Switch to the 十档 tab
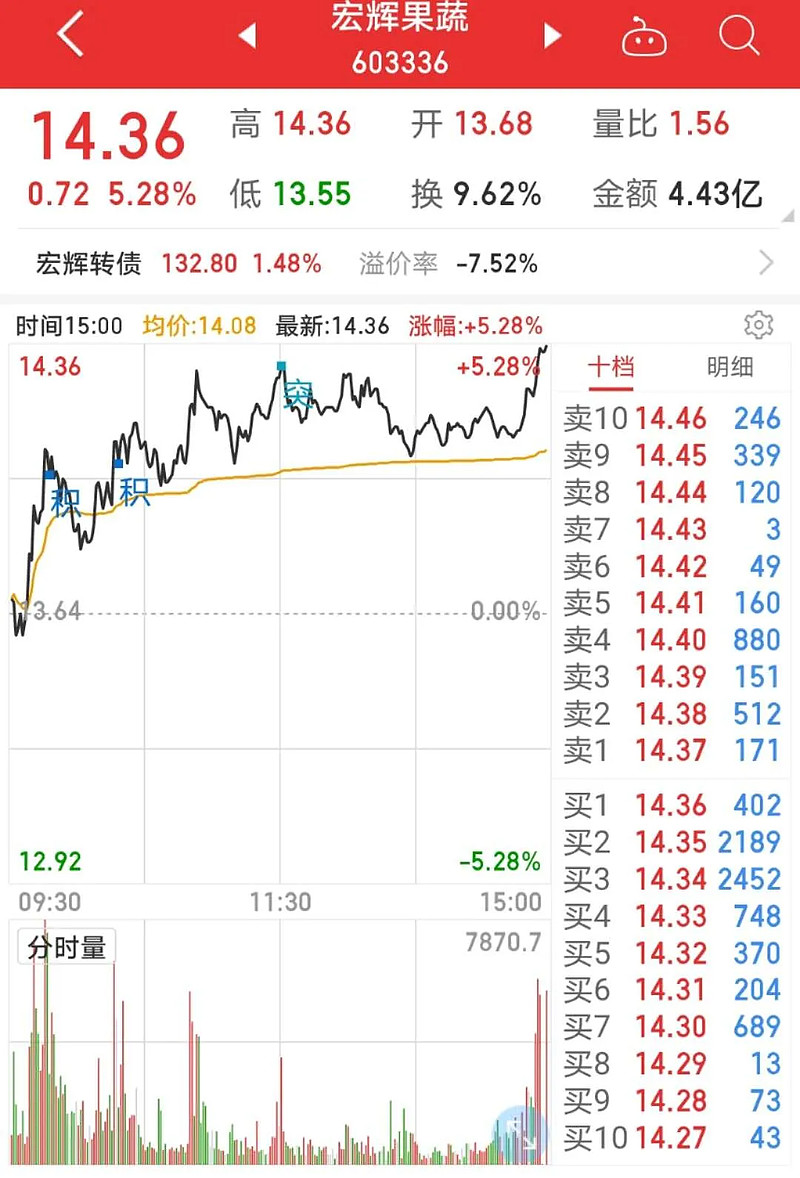The width and height of the screenshot is (800, 1178). pos(611,368)
